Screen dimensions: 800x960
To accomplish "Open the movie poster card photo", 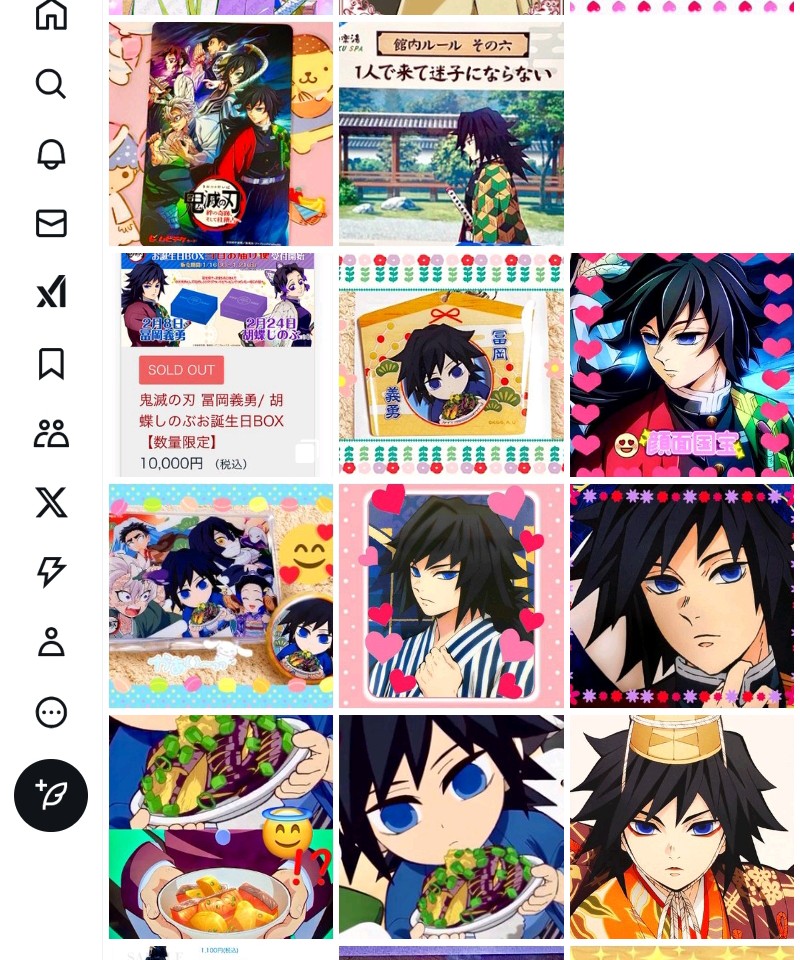I will click(220, 134).
